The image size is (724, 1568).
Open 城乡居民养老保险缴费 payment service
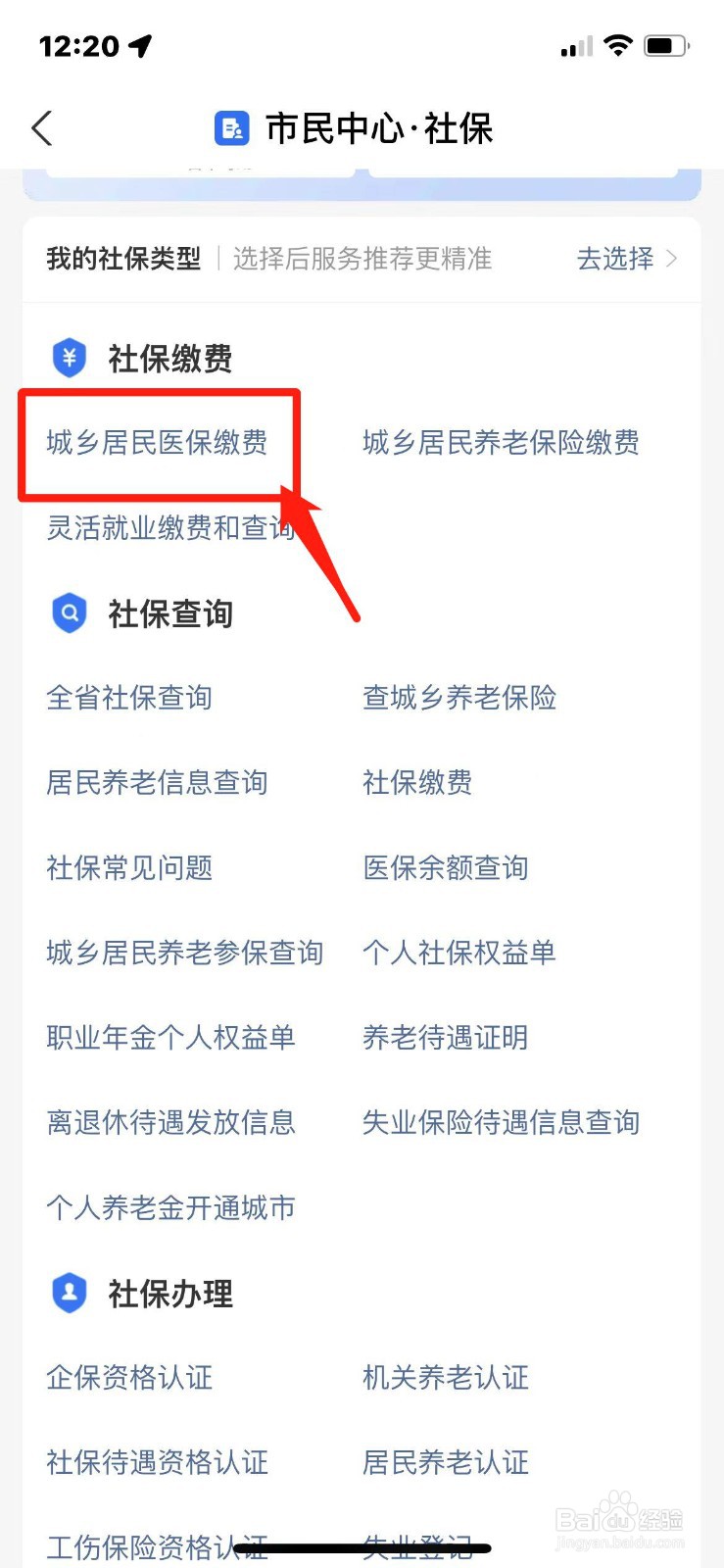coord(501,443)
